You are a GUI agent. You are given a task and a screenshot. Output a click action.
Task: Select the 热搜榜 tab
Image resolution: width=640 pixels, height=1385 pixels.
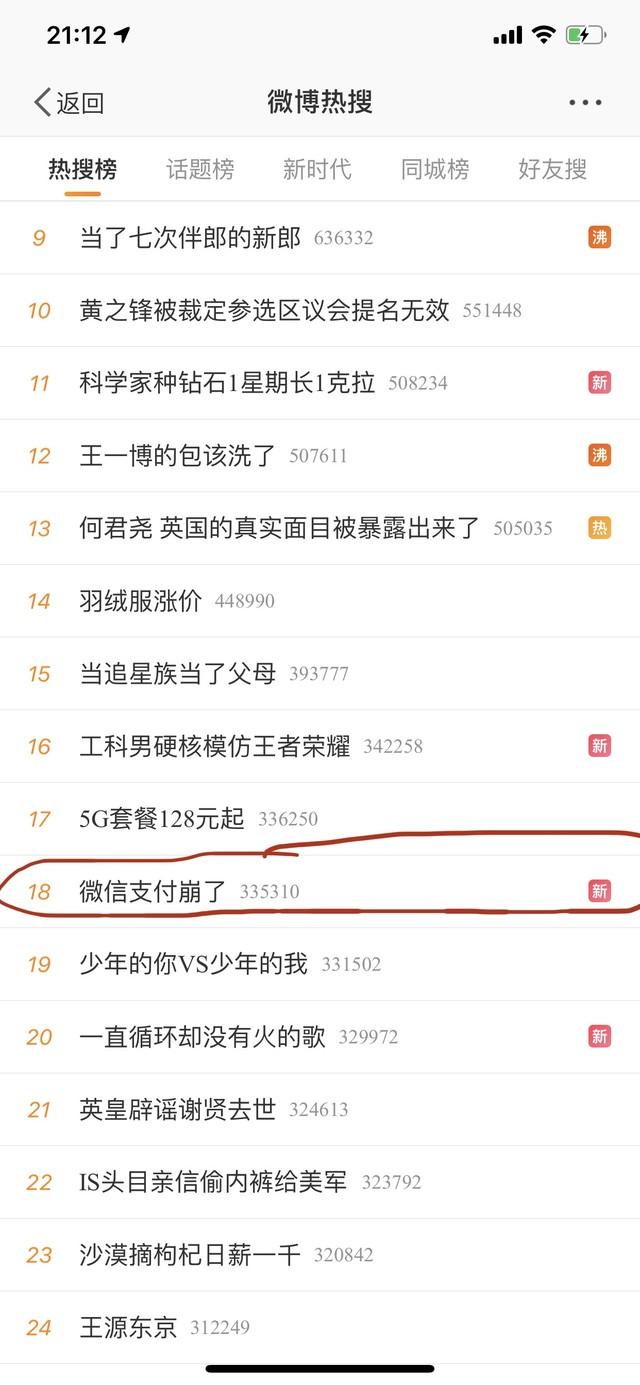83,169
